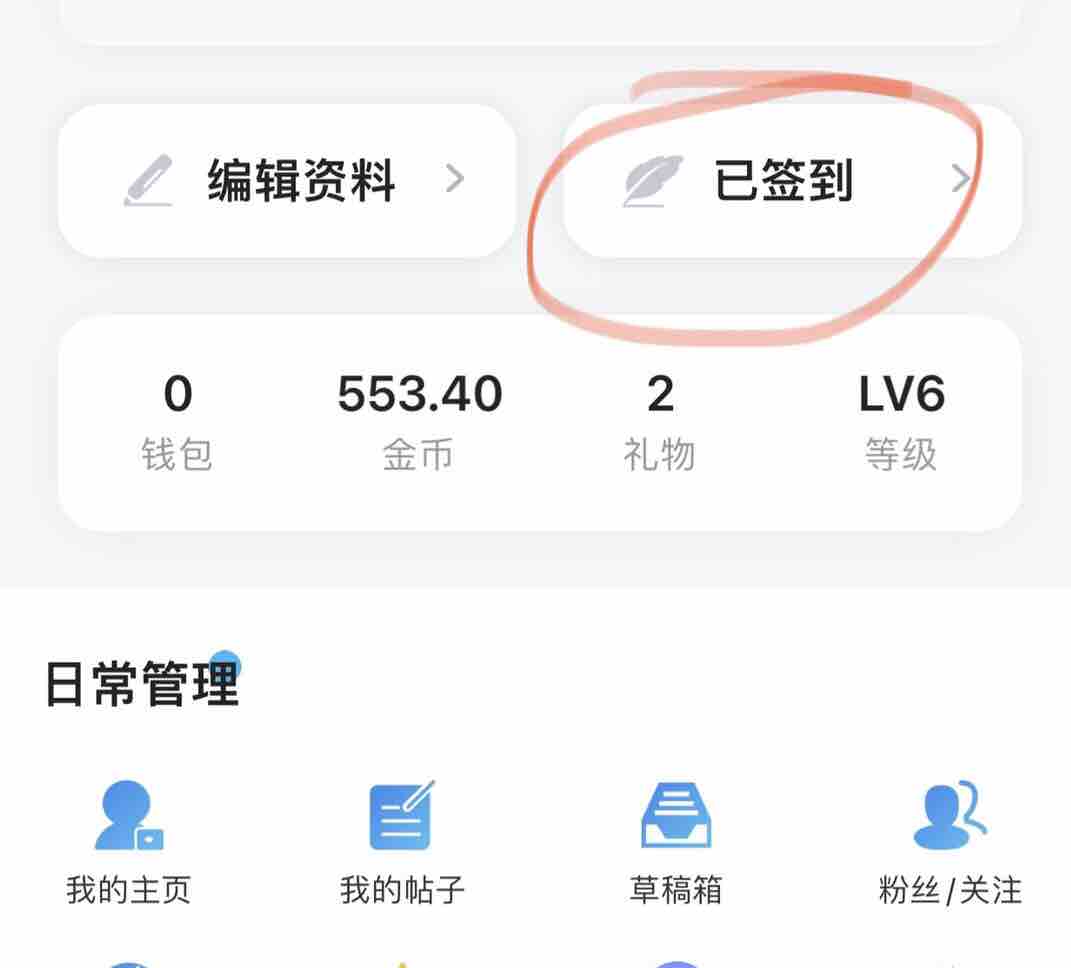The width and height of the screenshot is (1071, 968).
Task: Go to 我的帖子
Action: click(x=402, y=842)
